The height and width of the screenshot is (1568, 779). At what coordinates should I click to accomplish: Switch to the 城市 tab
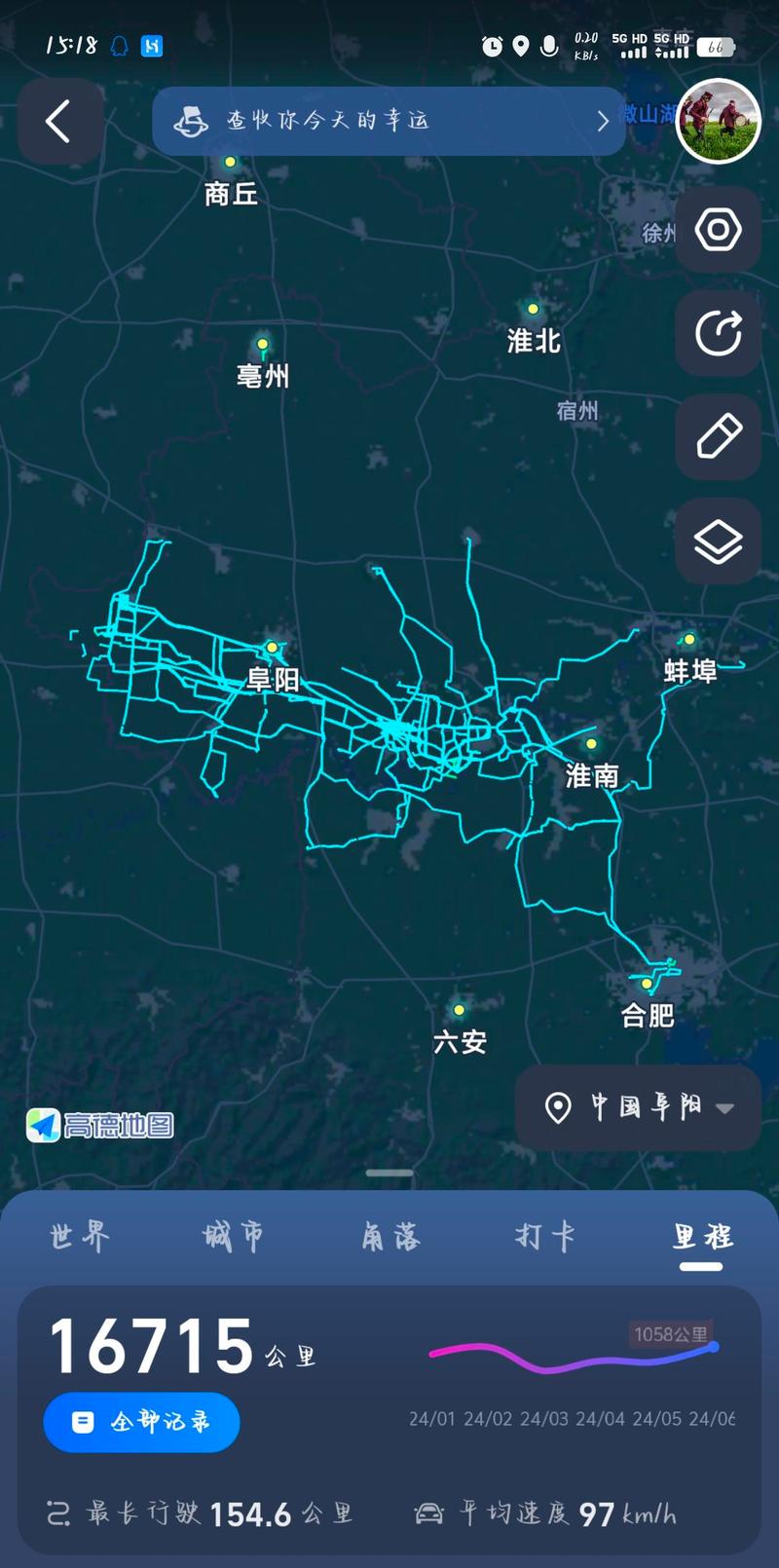(x=234, y=1237)
